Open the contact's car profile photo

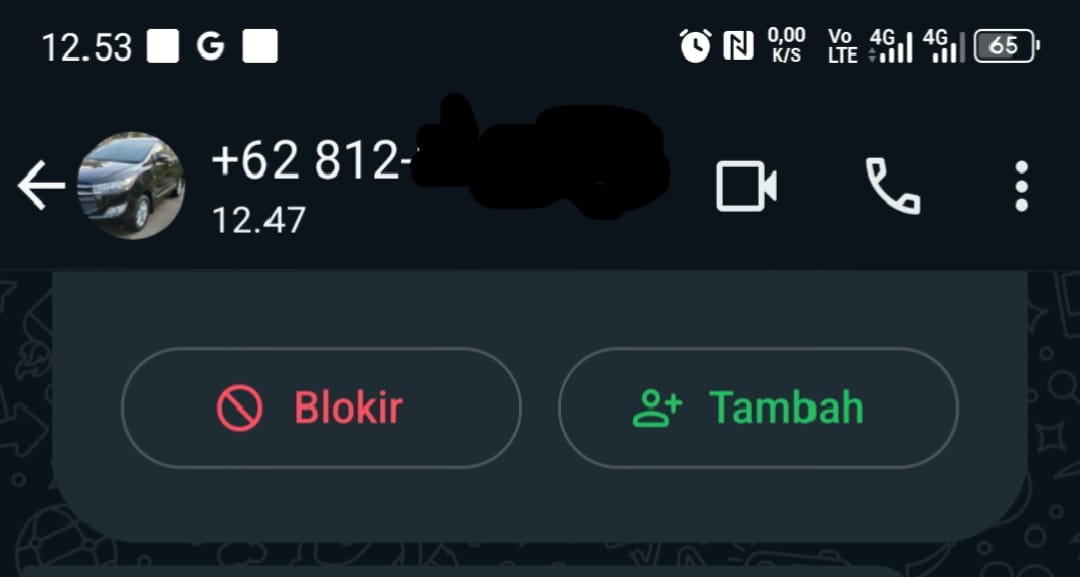point(131,186)
